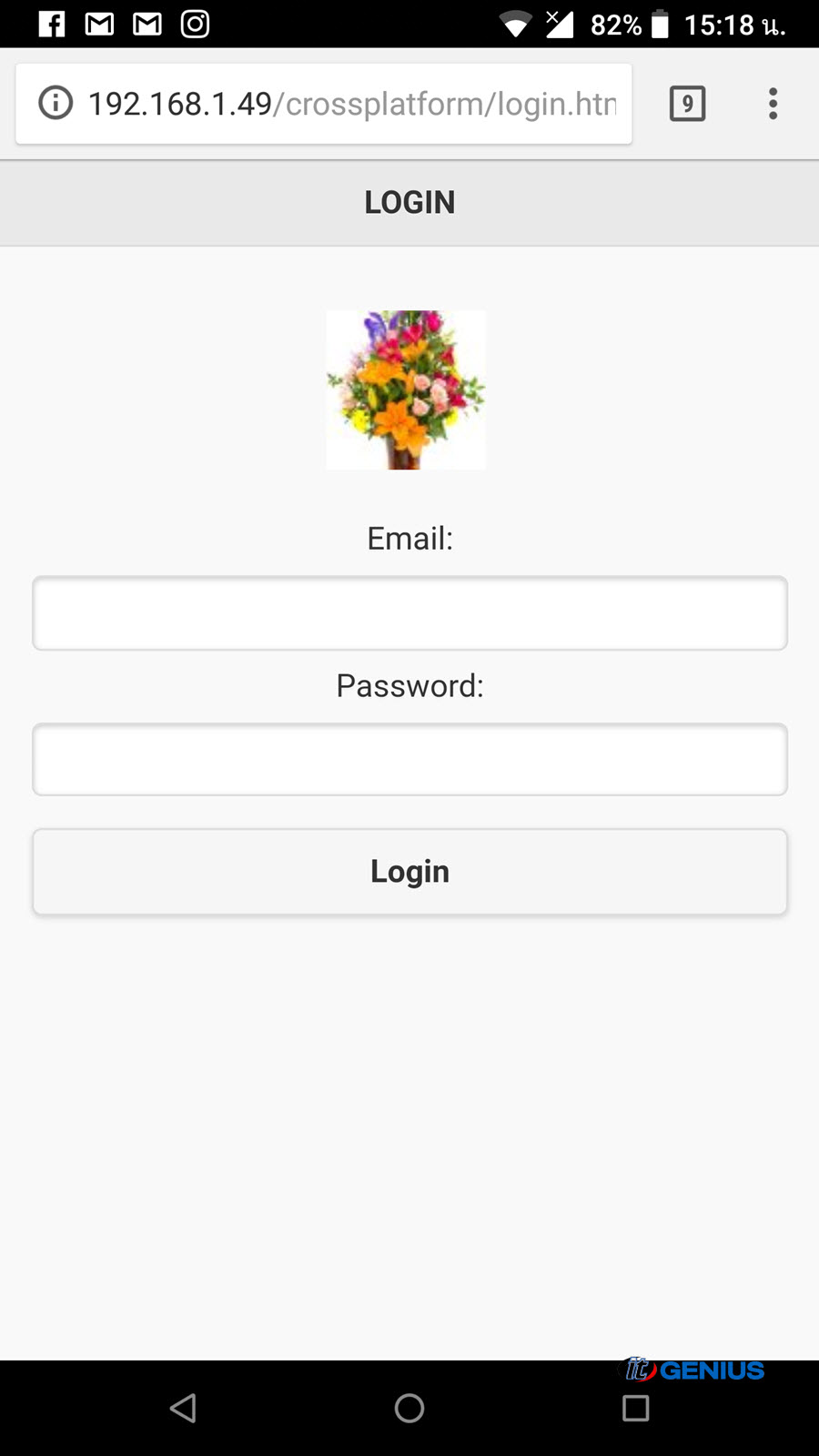Screen dimensions: 819x1456
Task: Open the recent apps view
Action: (635, 1408)
